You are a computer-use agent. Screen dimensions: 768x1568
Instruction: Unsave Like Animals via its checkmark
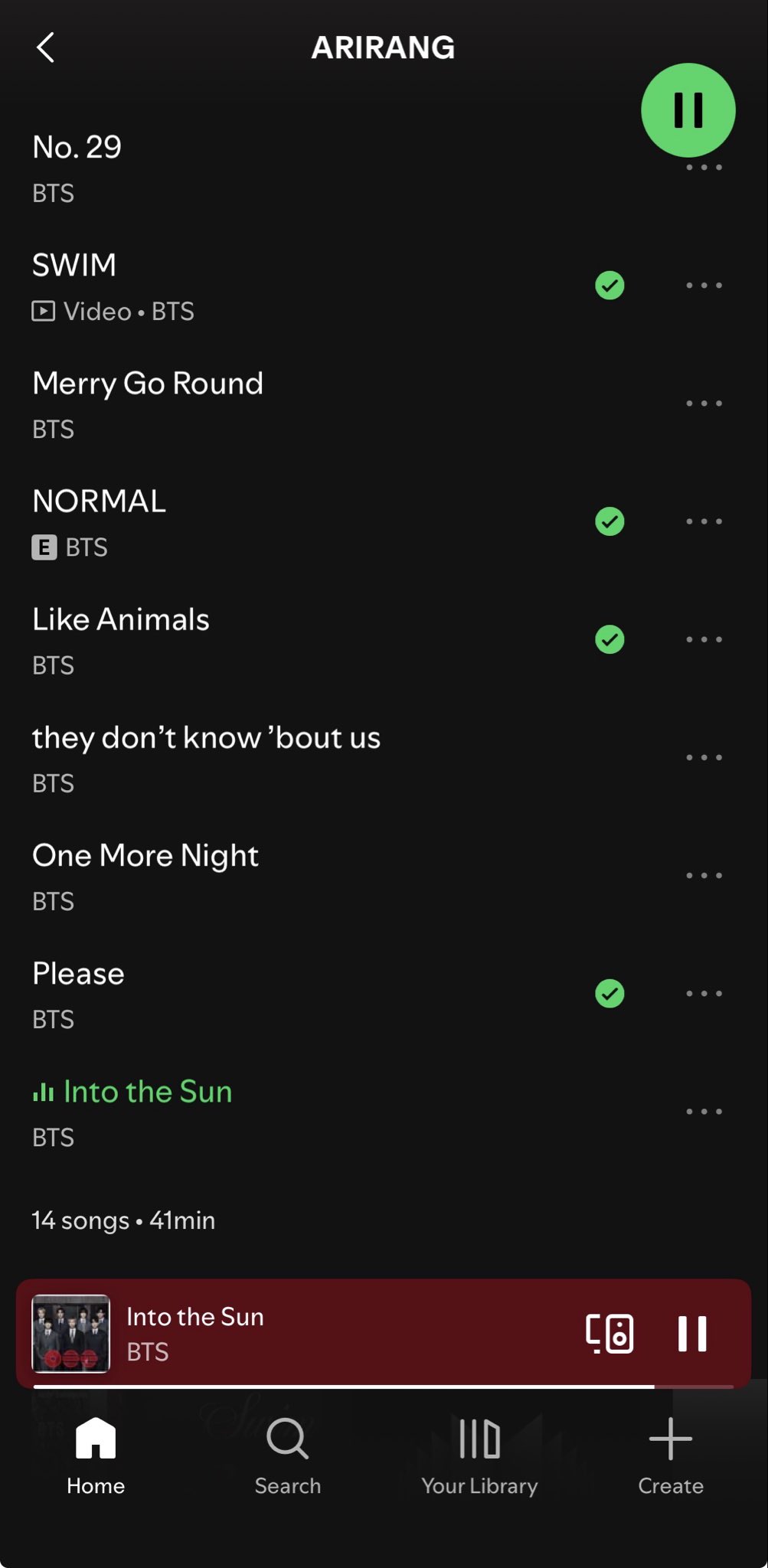(x=609, y=639)
